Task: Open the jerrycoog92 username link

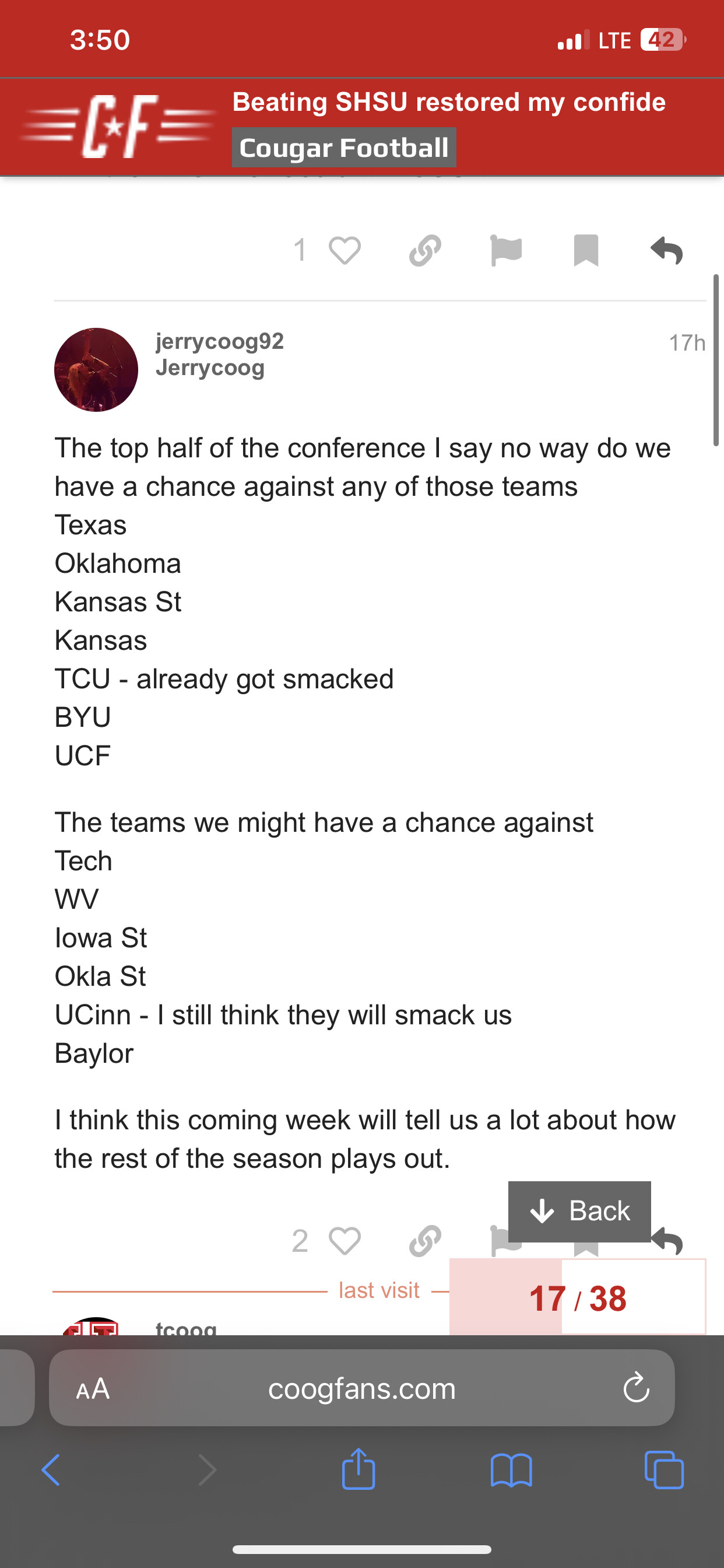Action: (220, 341)
